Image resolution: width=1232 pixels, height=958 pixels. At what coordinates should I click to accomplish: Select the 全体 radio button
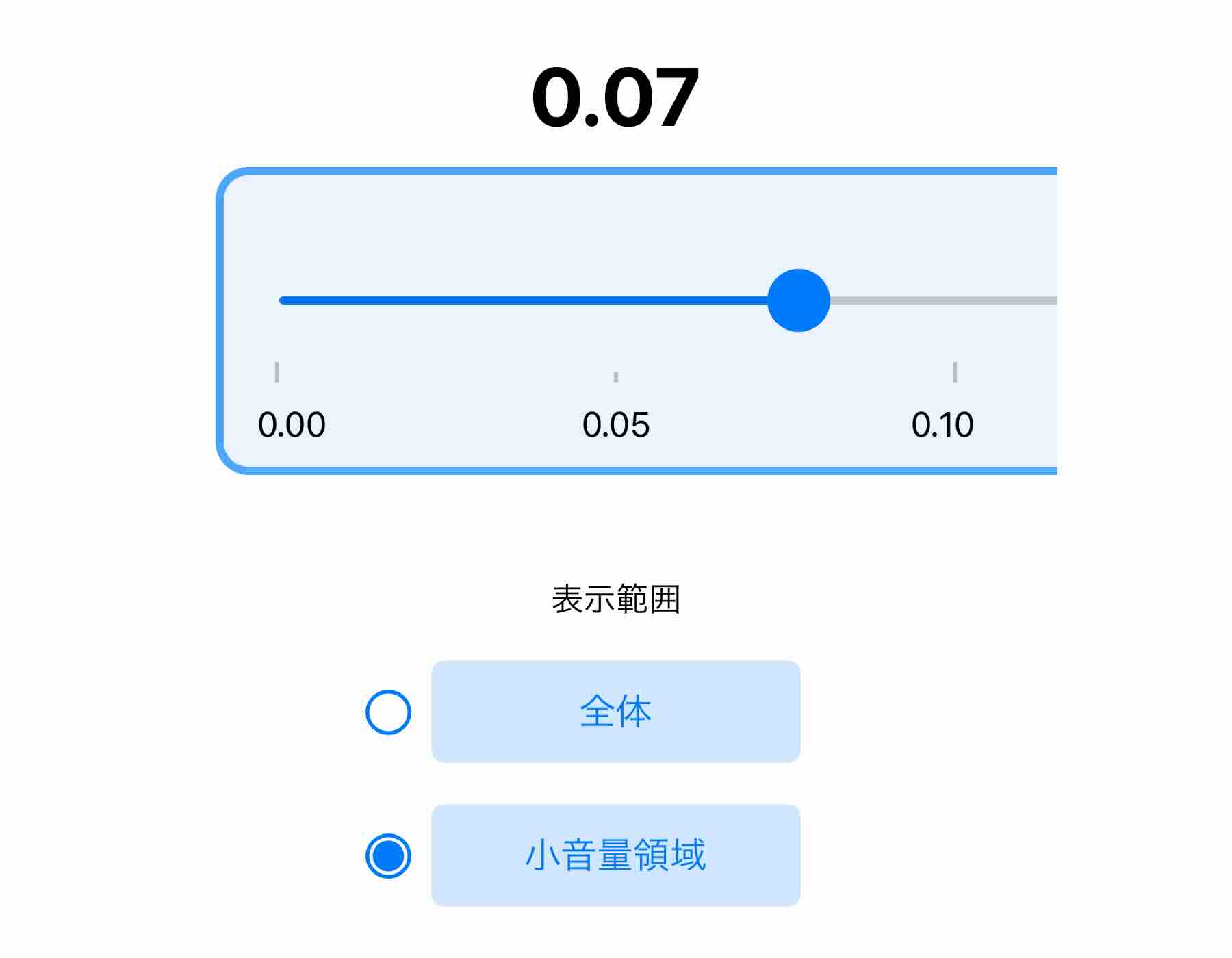[388, 712]
